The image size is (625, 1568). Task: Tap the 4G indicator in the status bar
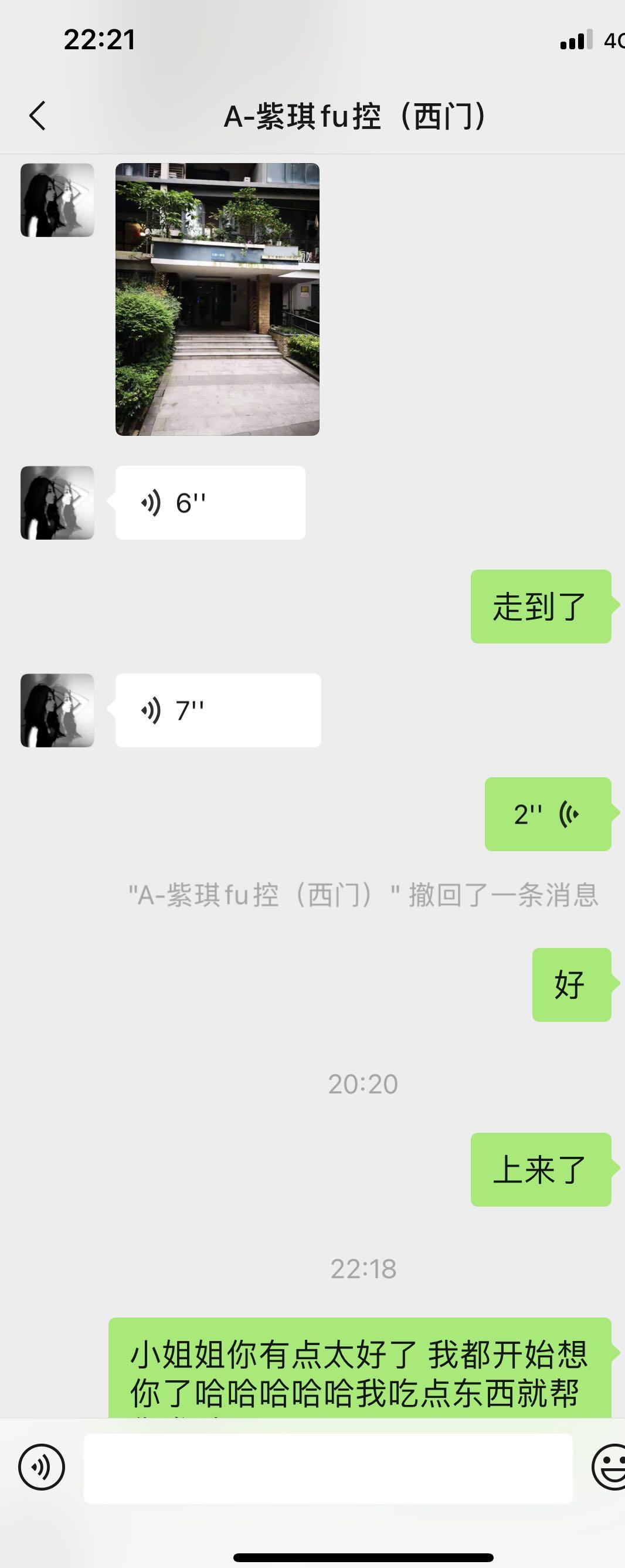613,41
